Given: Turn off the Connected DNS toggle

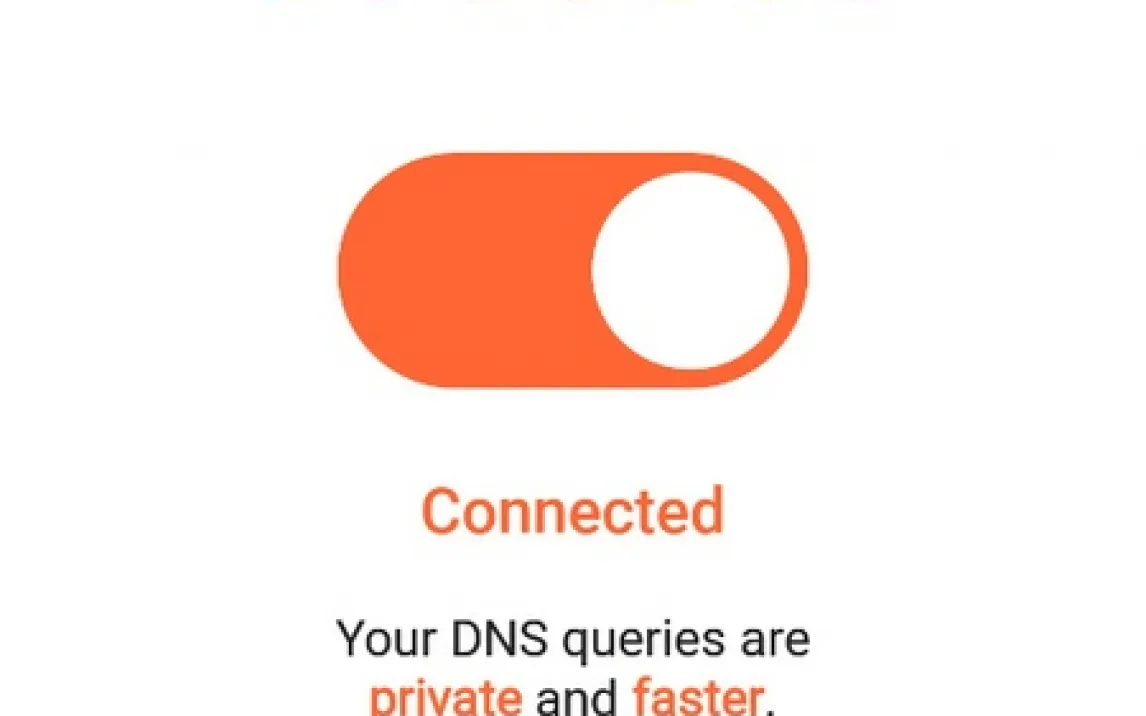Looking at the screenshot, I should click(x=572, y=270).
